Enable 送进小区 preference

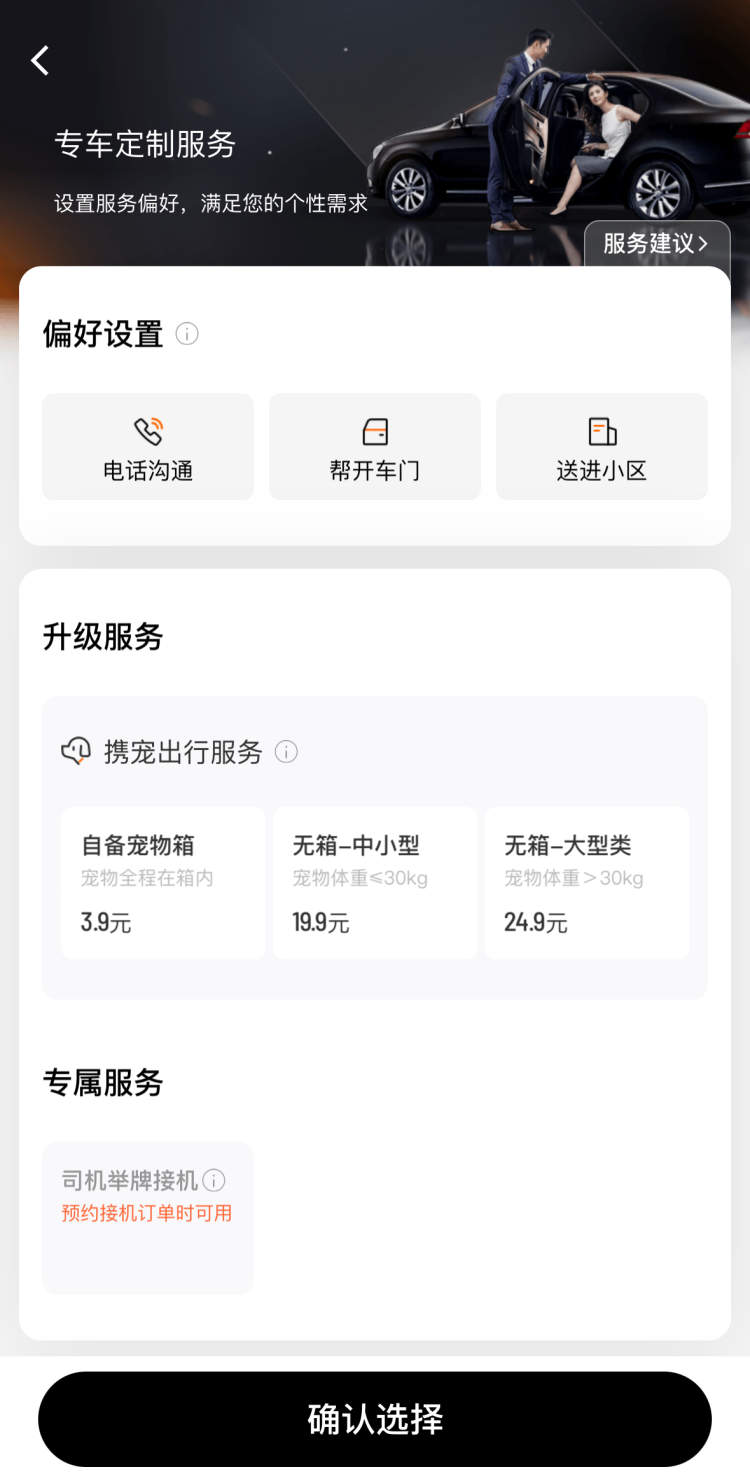pyautogui.click(x=602, y=447)
